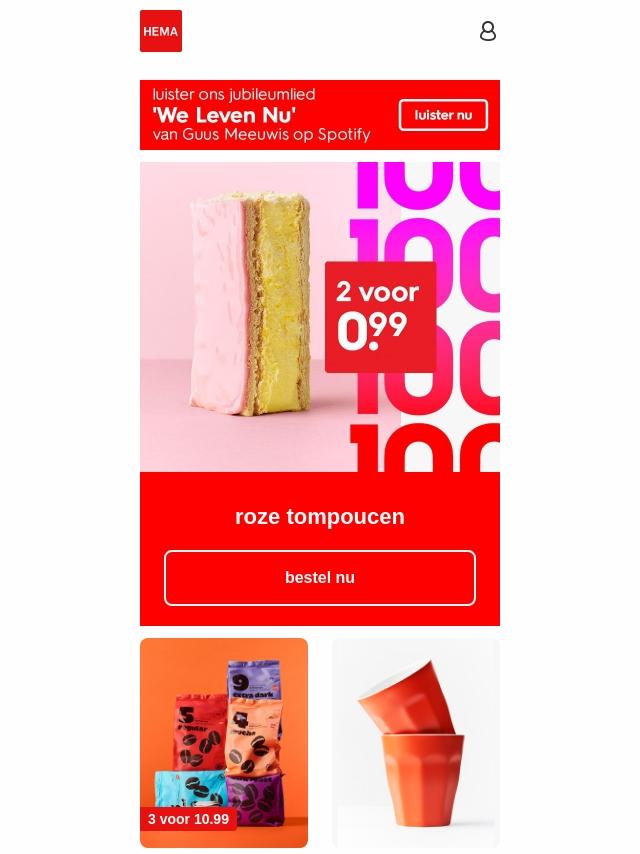Open the roze tompoucen promo image

click(x=320, y=316)
